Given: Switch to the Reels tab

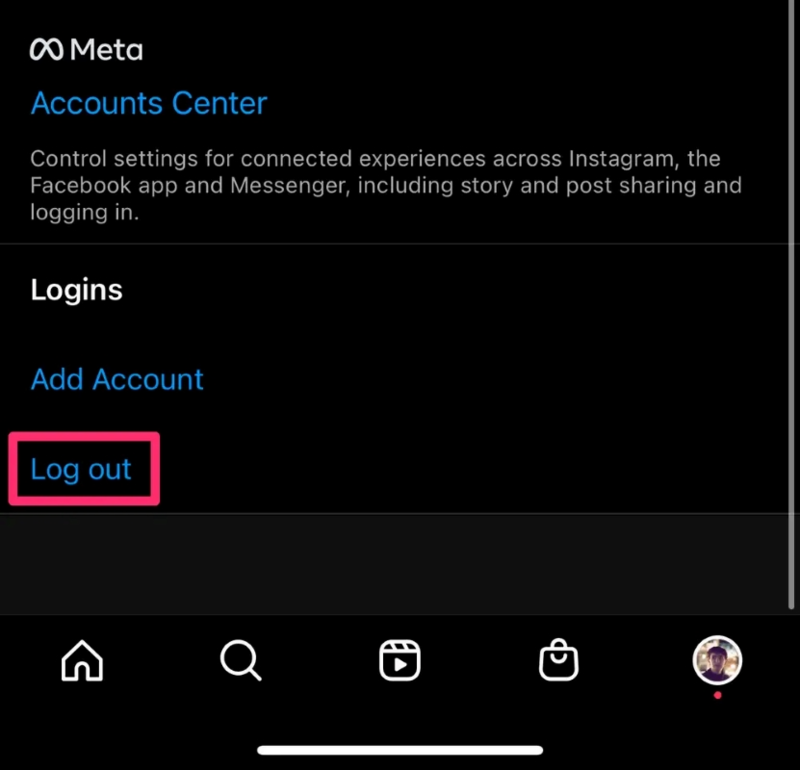Looking at the screenshot, I should point(400,661).
